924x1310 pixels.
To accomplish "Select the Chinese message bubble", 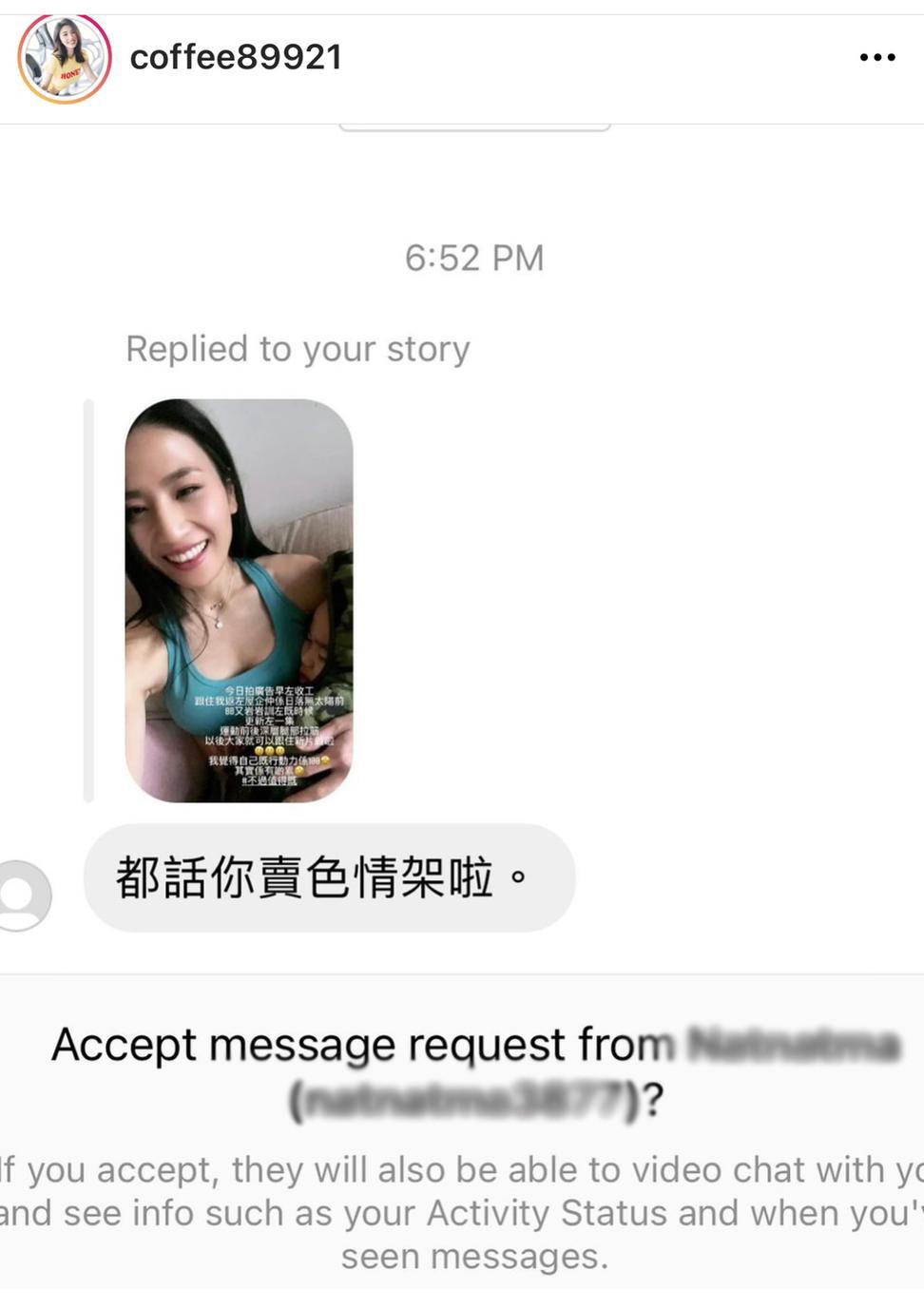I will pos(330,878).
